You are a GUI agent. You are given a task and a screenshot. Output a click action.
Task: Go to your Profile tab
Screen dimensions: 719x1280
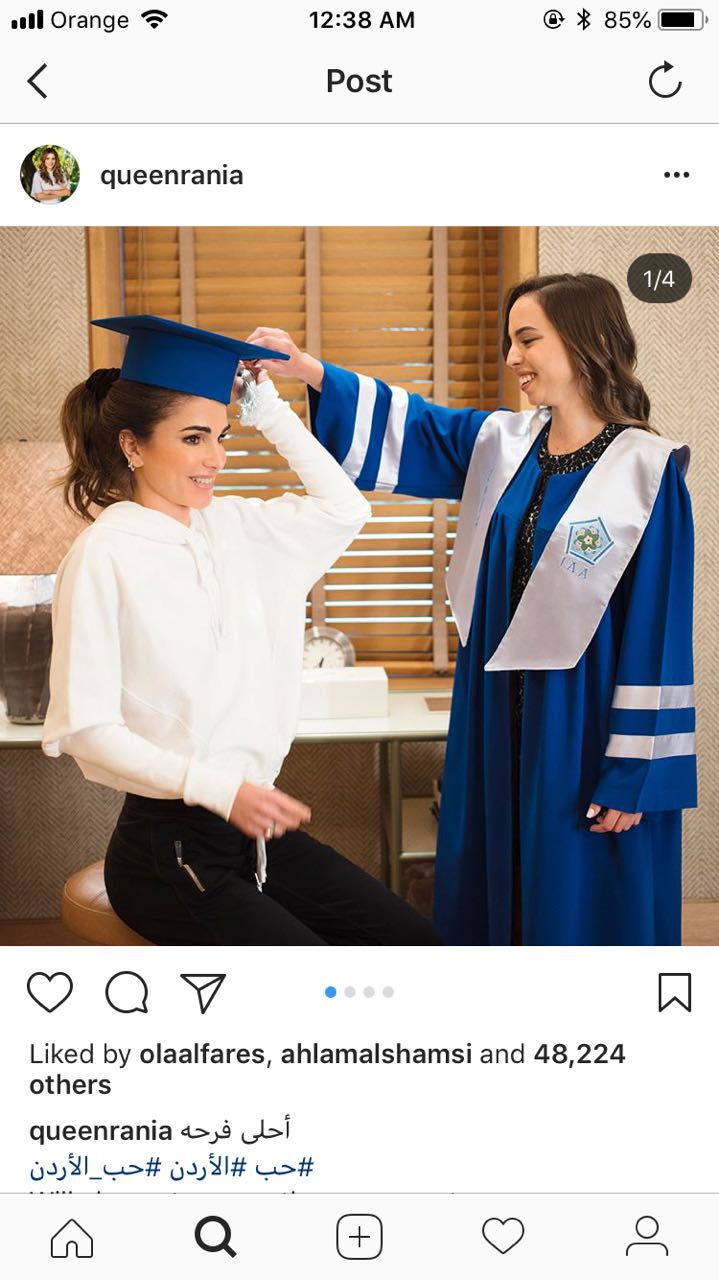(x=647, y=1237)
